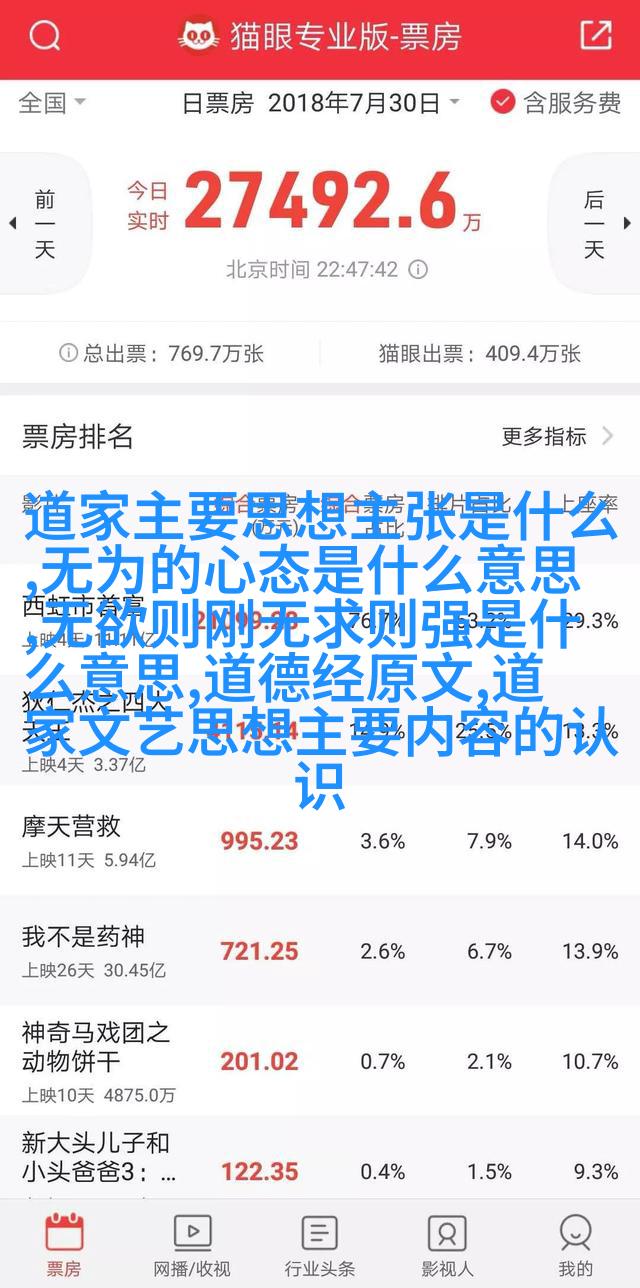Image resolution: width=640 pixels, height=1288 pixels.
Task: Show info about 总出票 figure
Action: (68, 353)
